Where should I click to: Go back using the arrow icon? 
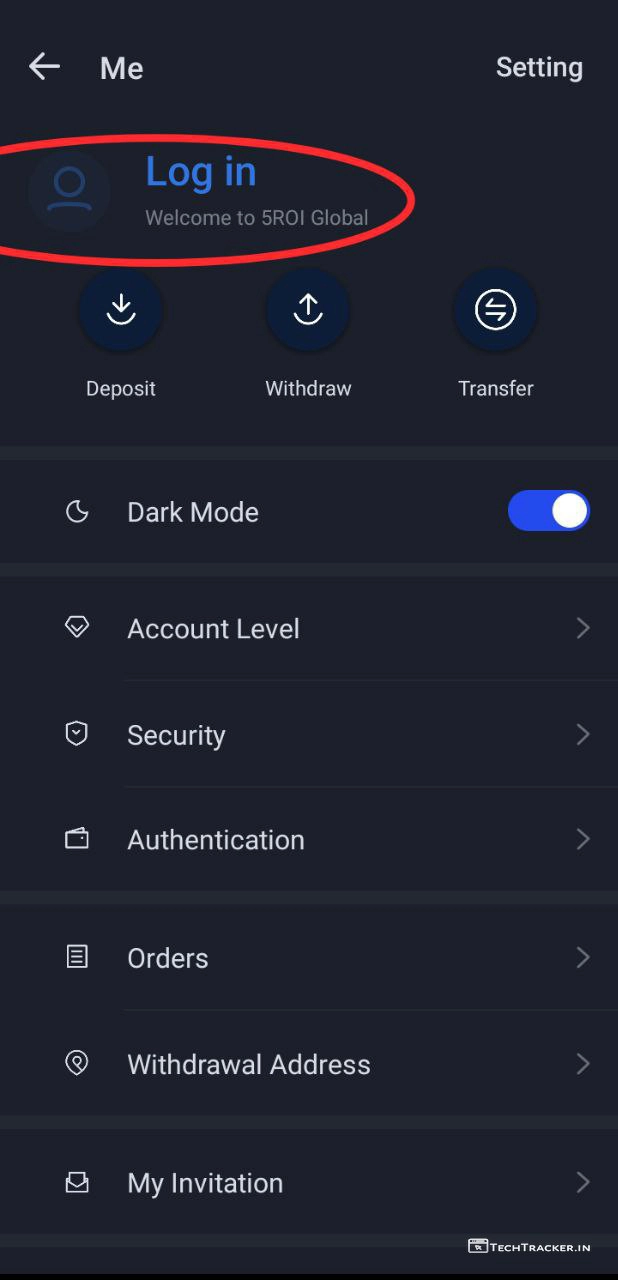point(44,67)
